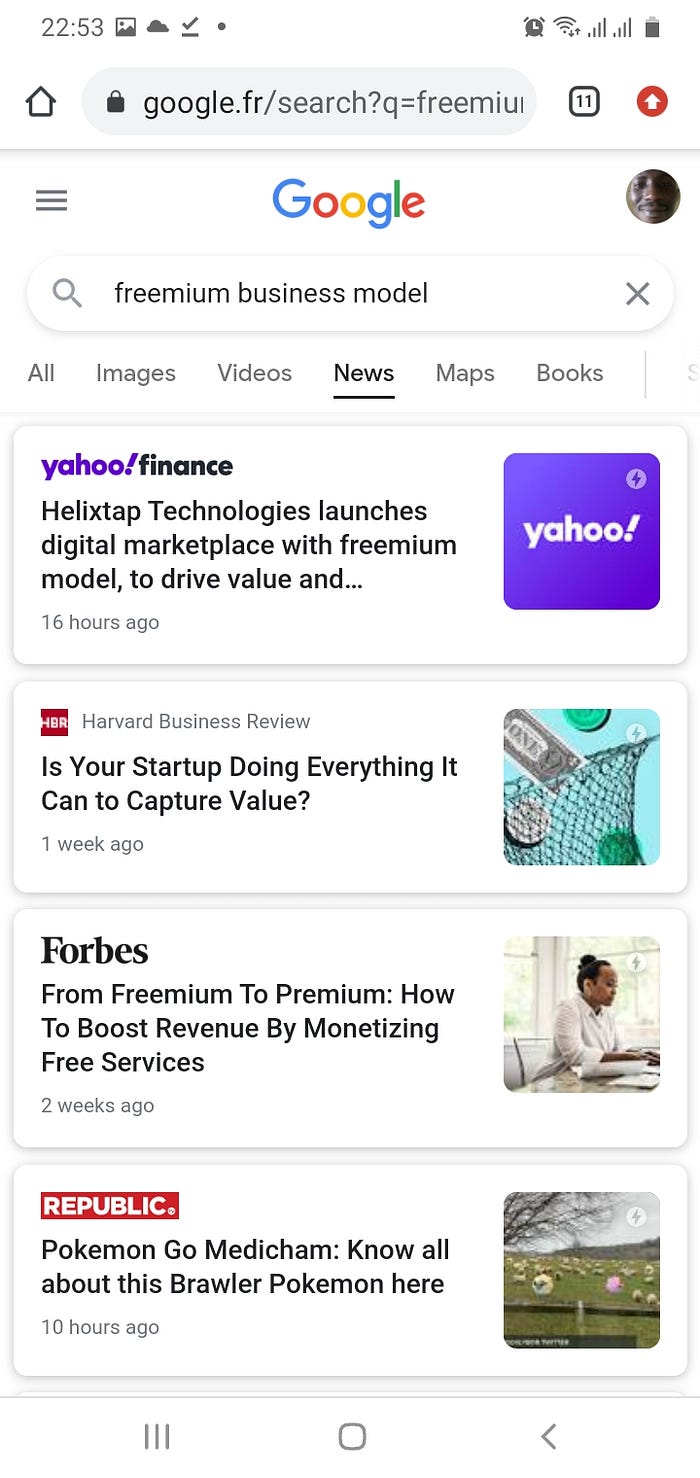Go back using system navigation

pos(548,1437)
